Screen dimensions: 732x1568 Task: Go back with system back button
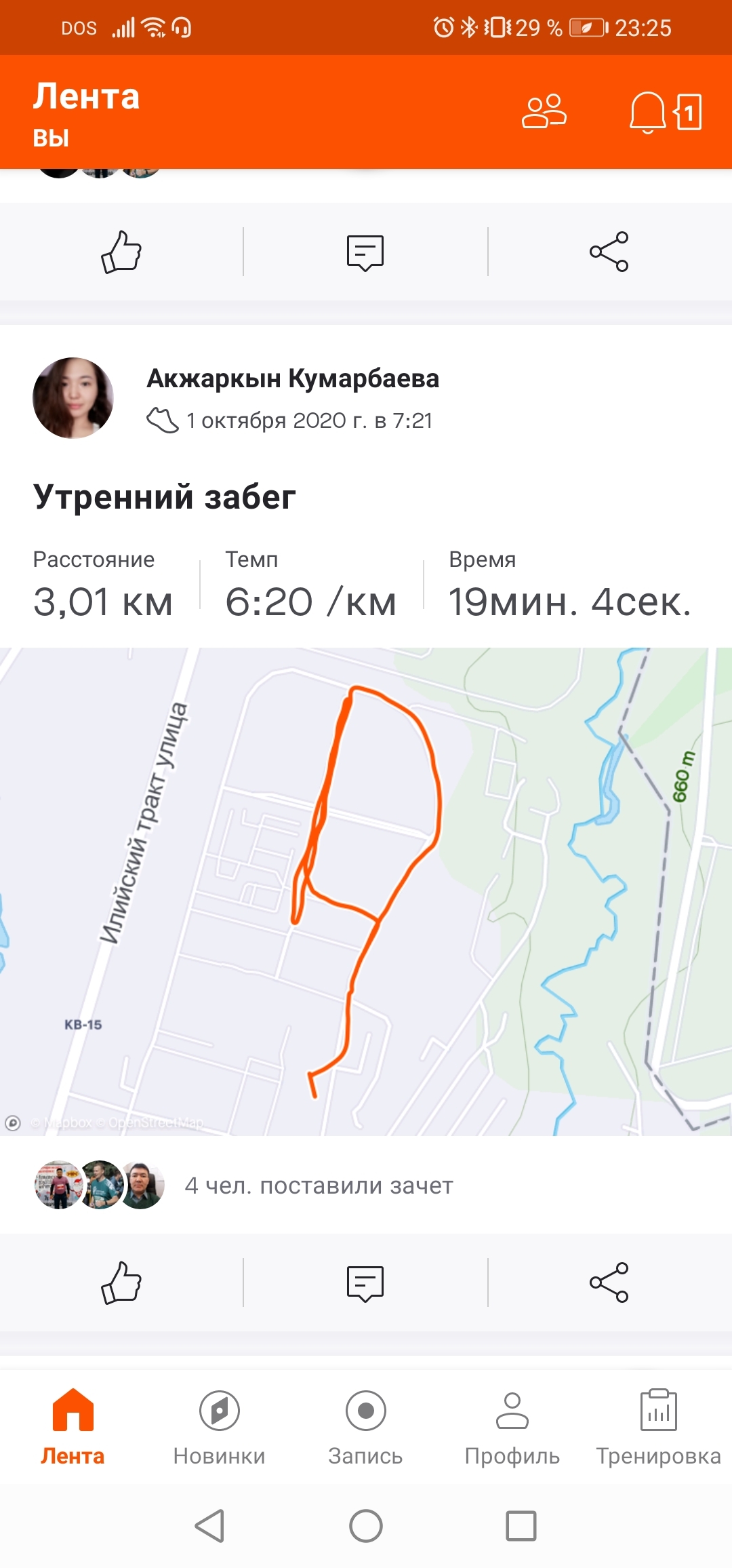(209, 1526)
